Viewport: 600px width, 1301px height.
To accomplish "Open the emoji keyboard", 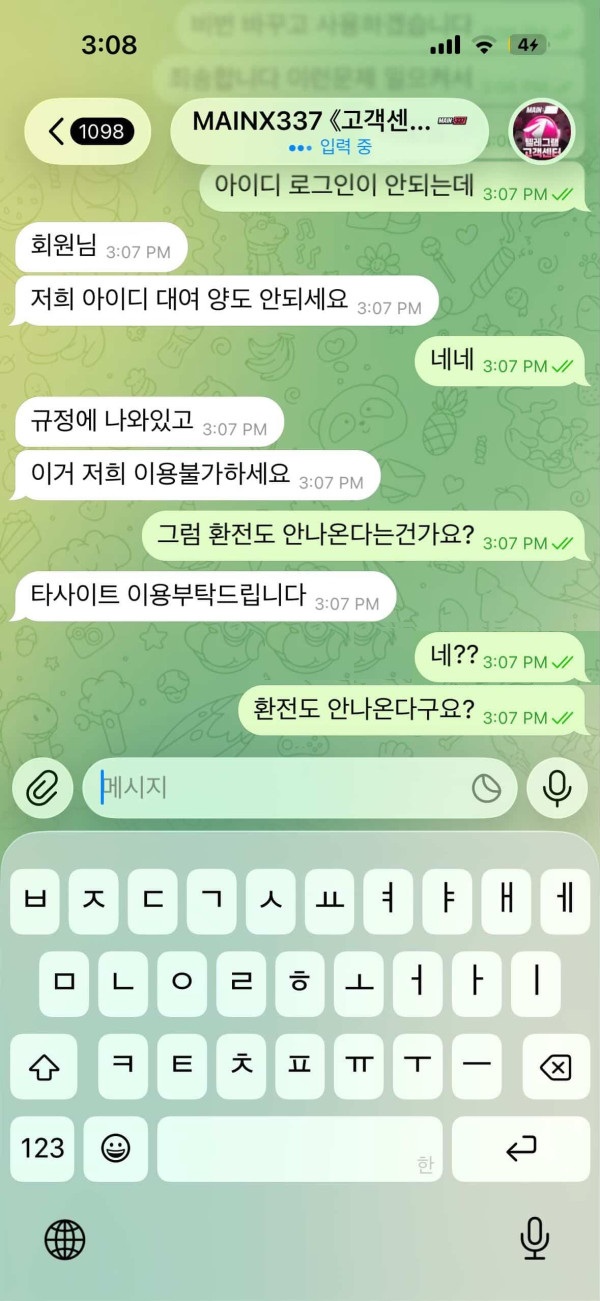I will 116,1148.
